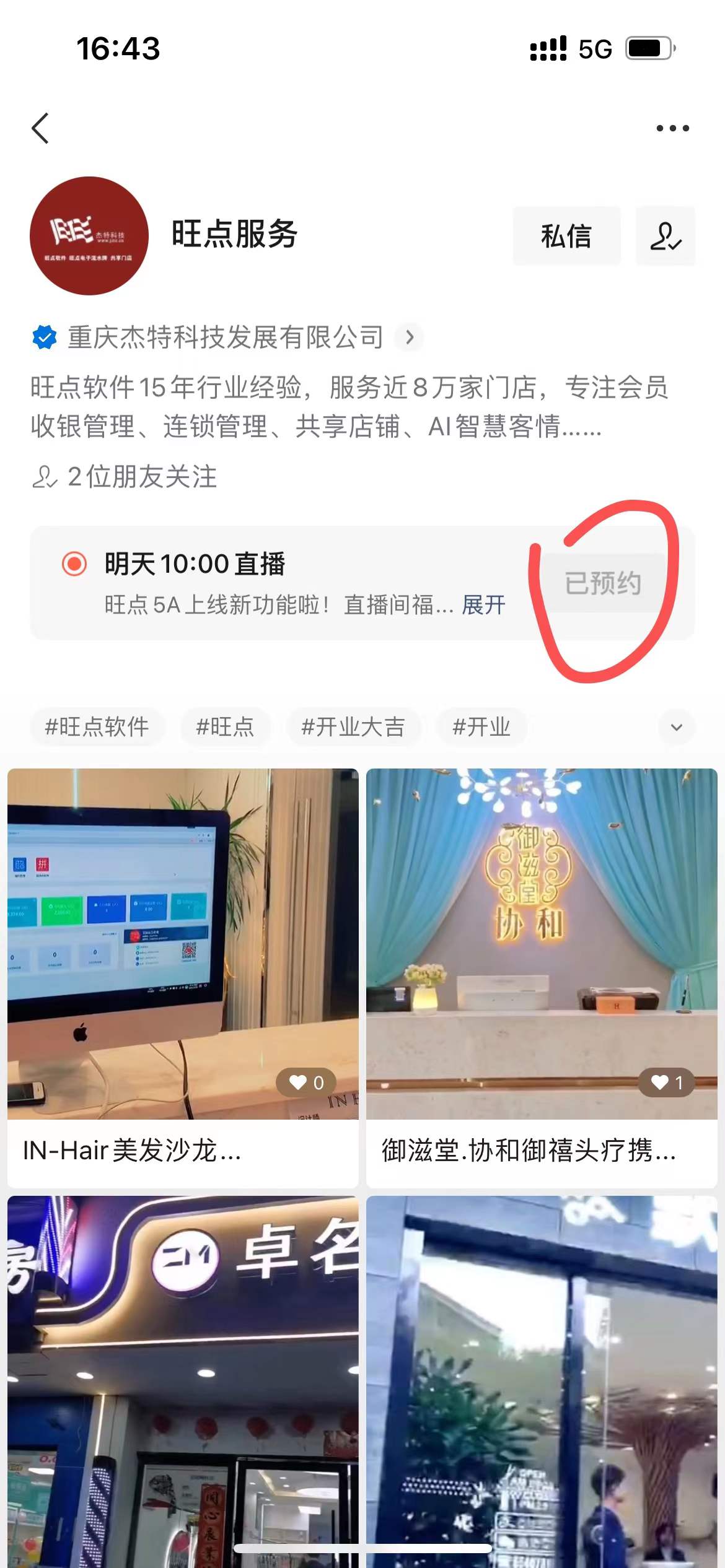Open the 旺点服务 profile avatar
The image size is (725, 1568).
[x=89, y=236]
